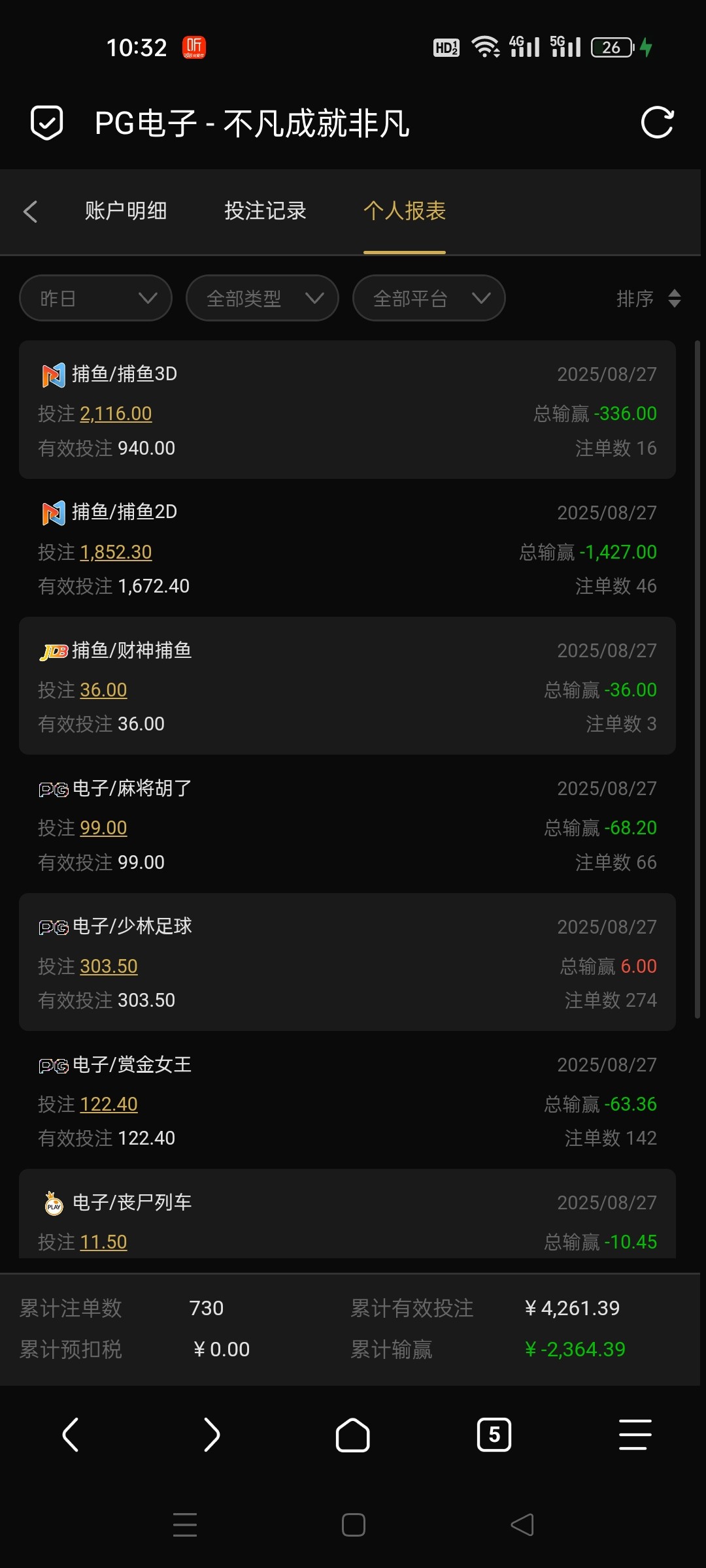Open the 昨日 date filter dropdown
706x1568 pixels.
(95, 298)
